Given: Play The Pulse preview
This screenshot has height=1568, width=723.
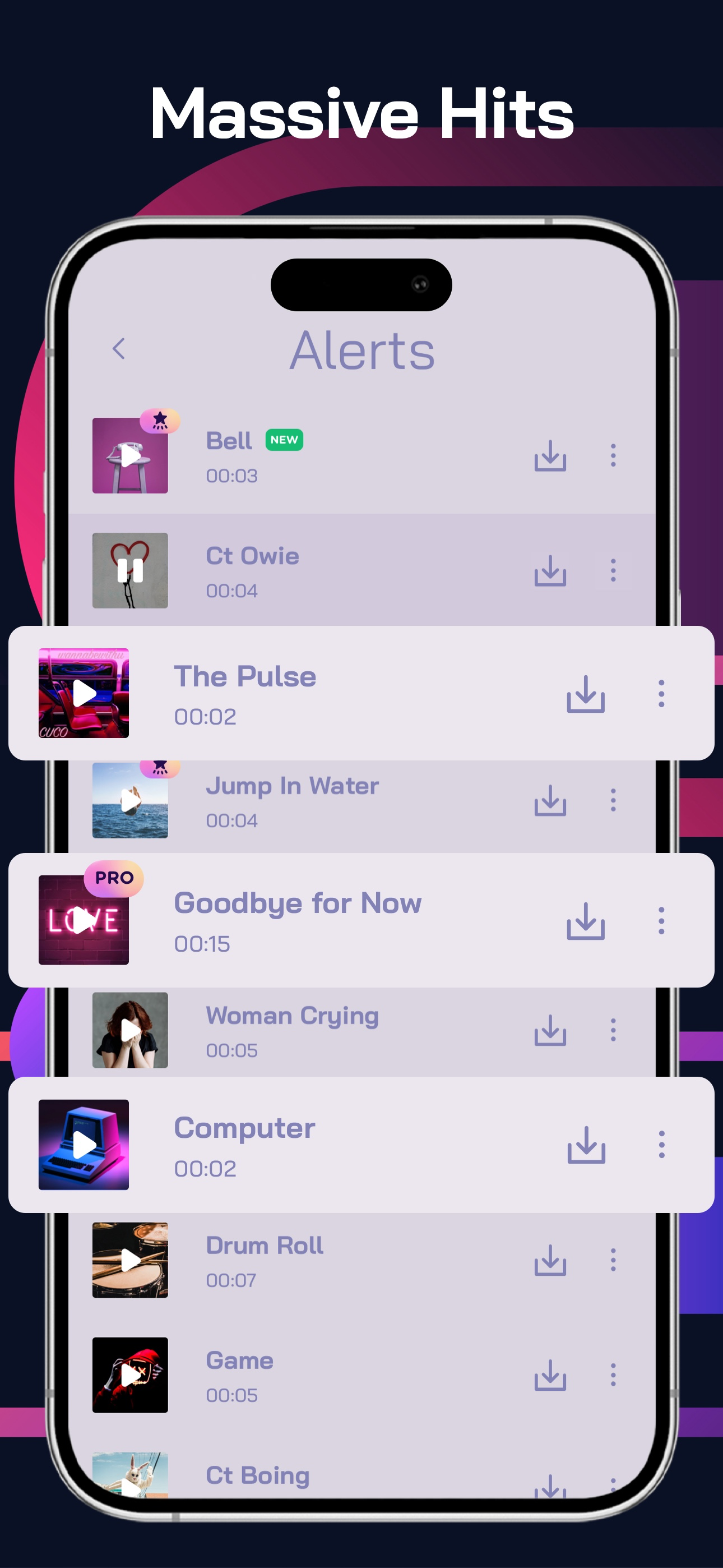Looking at the screenshot, I should click(85, 694).
